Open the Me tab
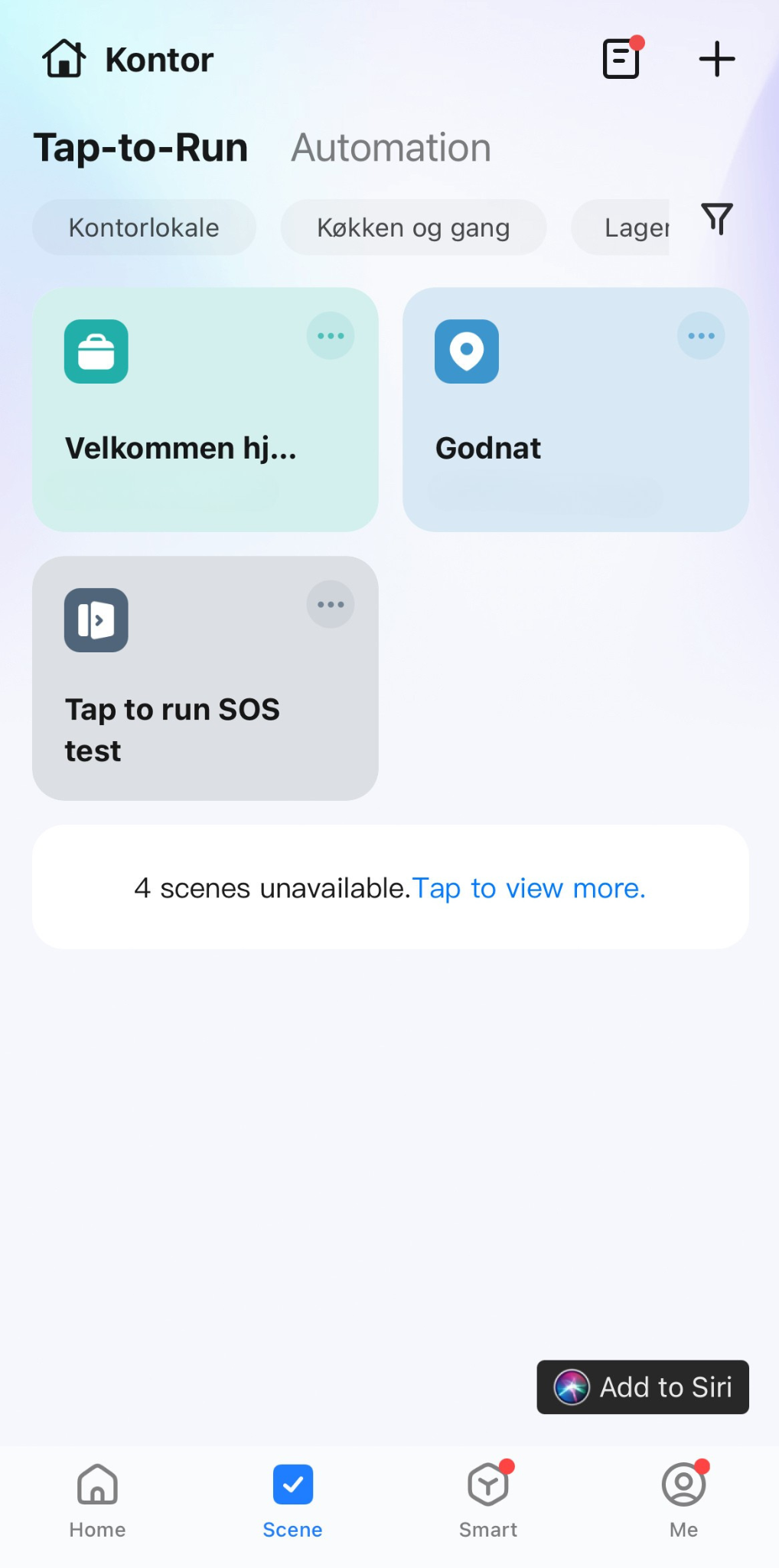 [x=683, y=1499]
